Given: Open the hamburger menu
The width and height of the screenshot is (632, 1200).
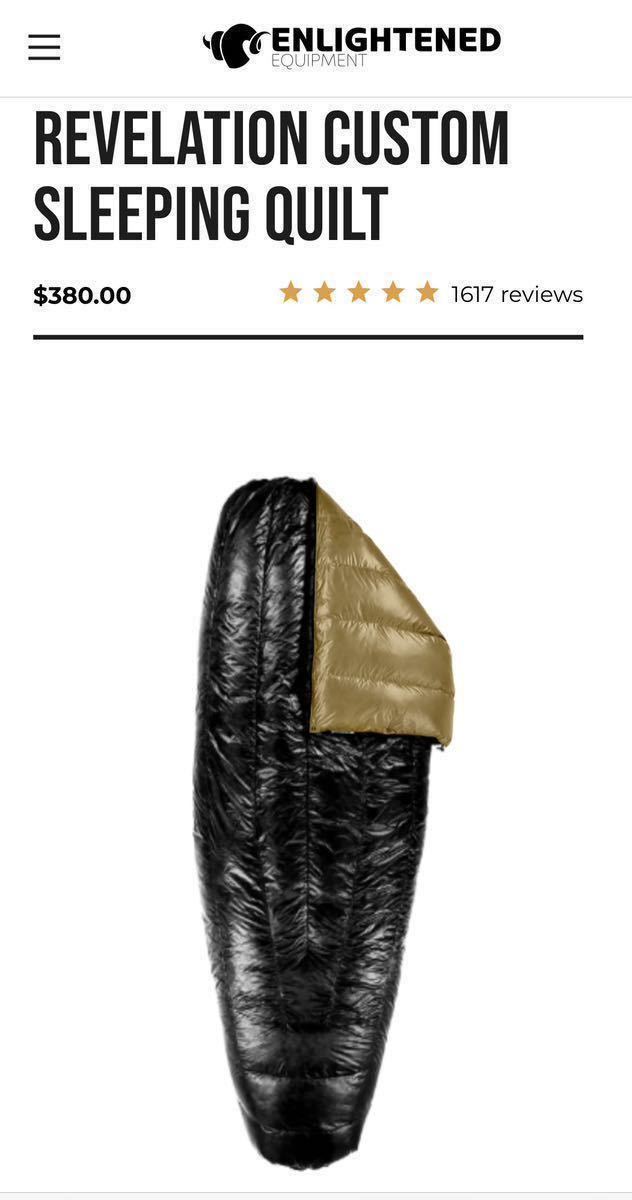Looking at the screenshot, I should pyautogui.click(x=44, y=47).
